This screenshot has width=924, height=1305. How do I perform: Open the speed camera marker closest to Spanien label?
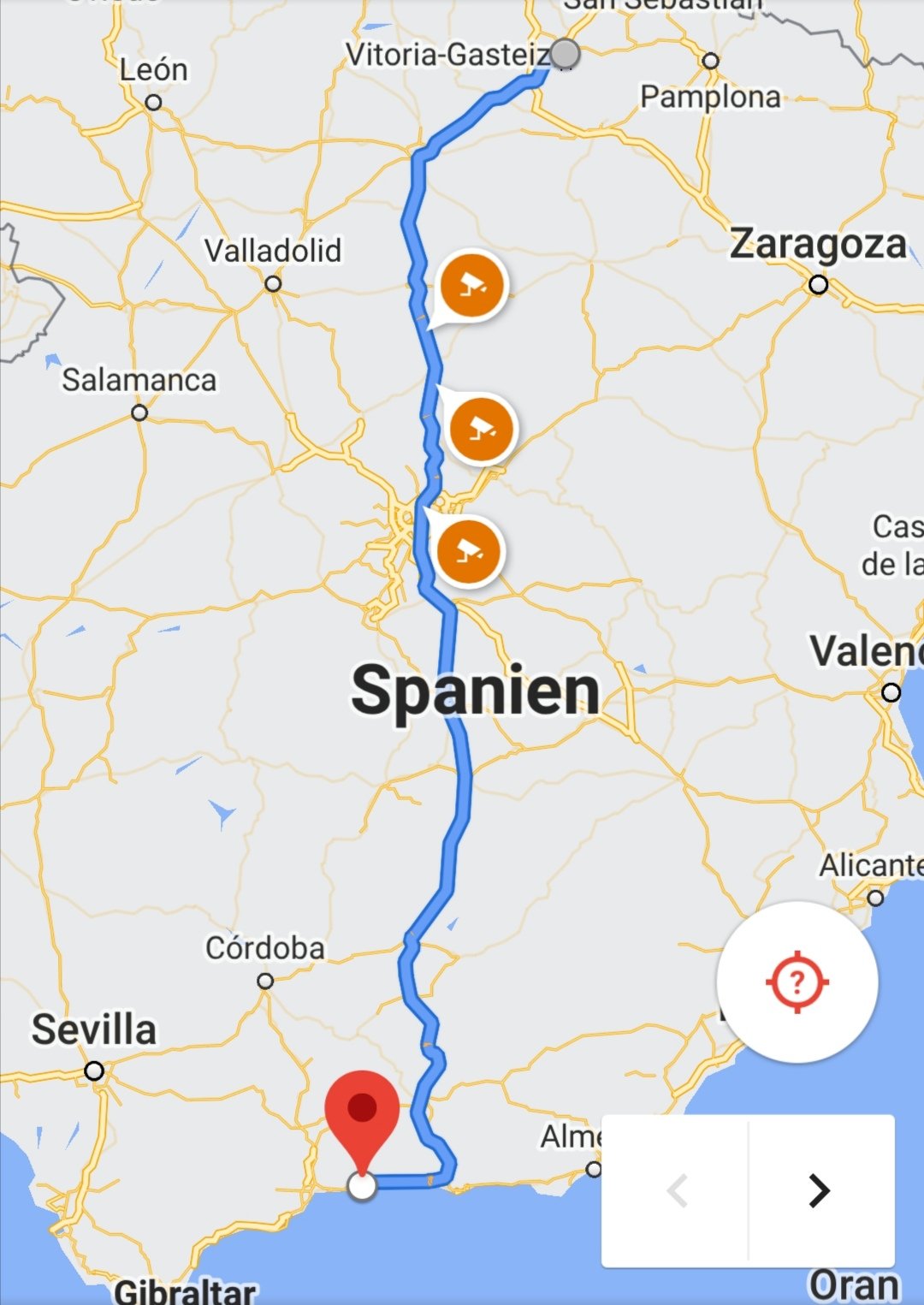click(468, 551)
